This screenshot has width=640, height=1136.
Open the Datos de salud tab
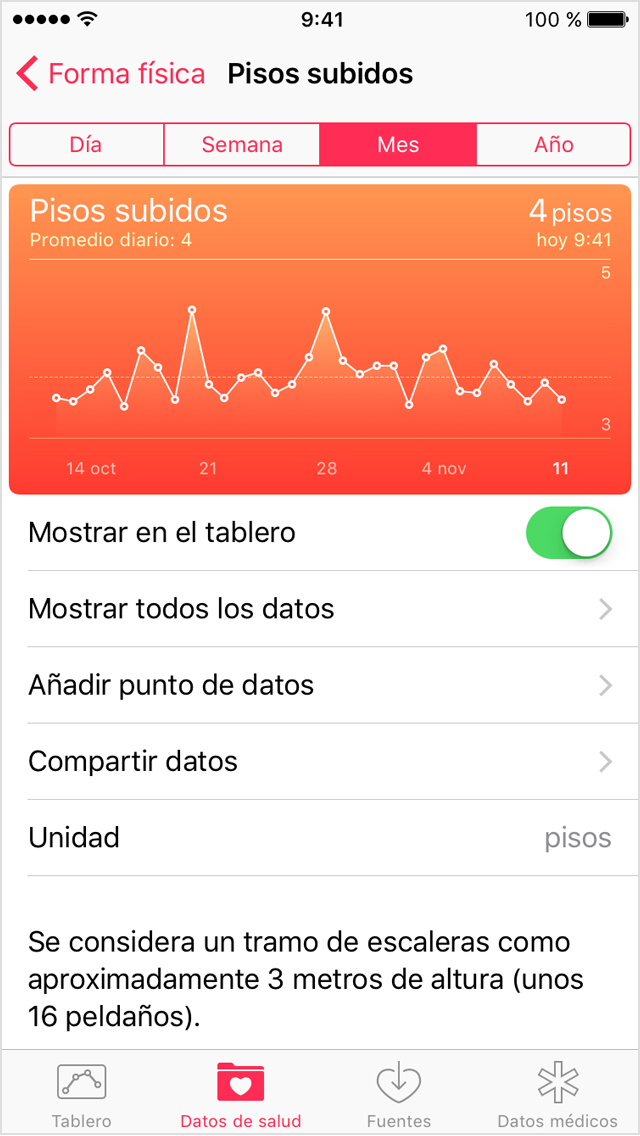(x=240, y=1093)
